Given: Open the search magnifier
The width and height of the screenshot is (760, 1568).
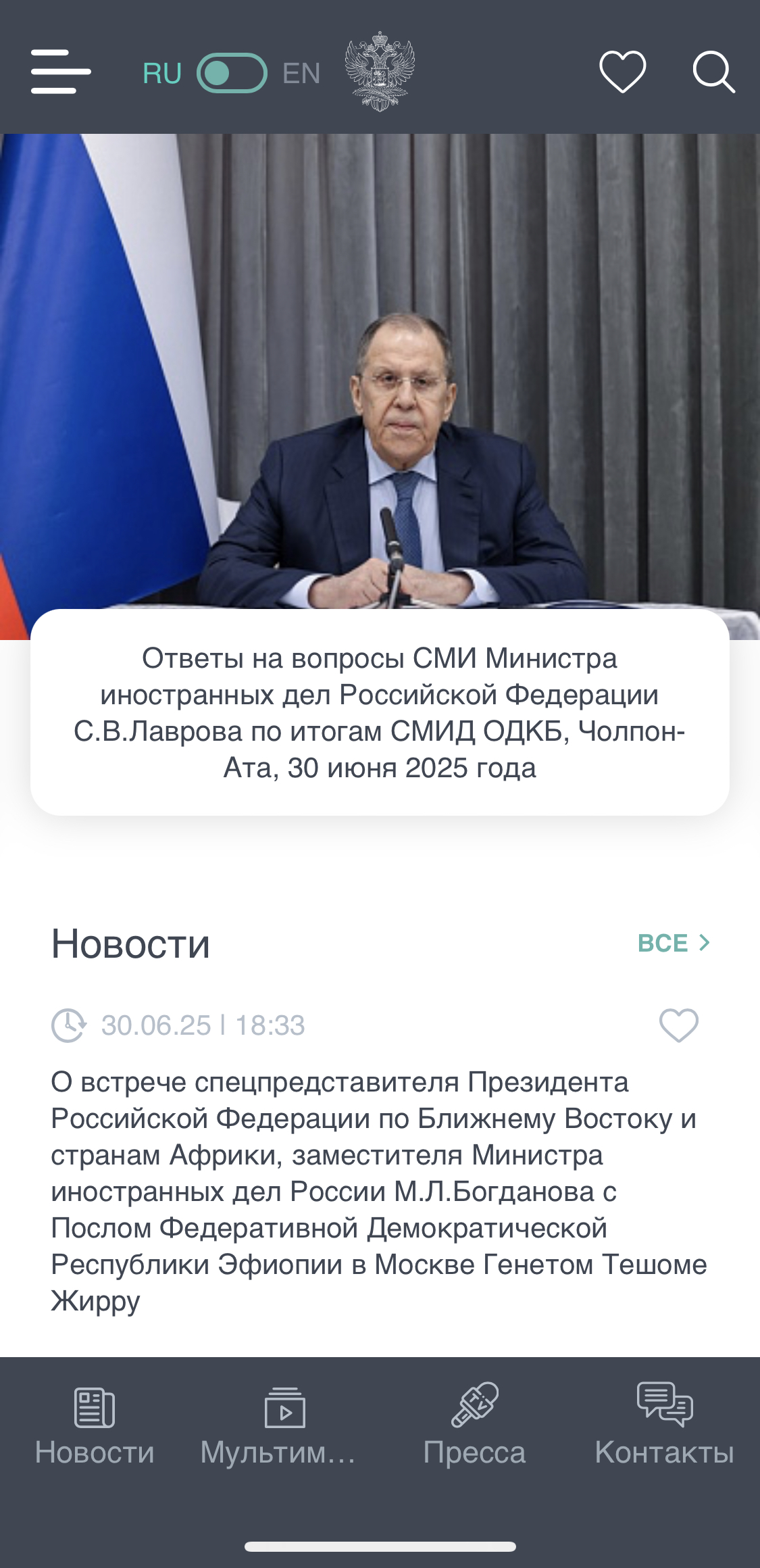Looking at the screenshot, I should click(713, 72).
